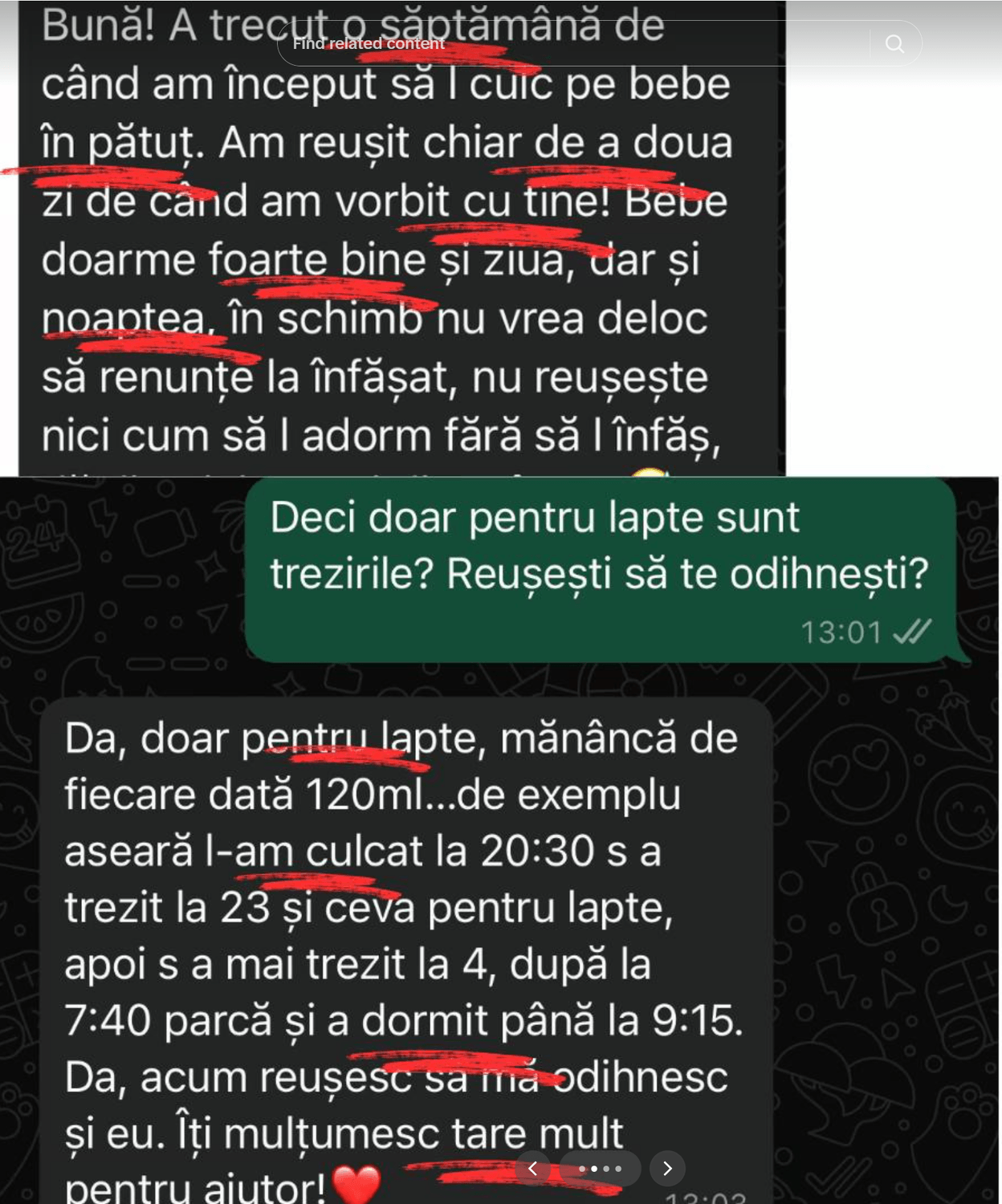
Task: Tap the magnifier search icon
Action: pos(894,43)
